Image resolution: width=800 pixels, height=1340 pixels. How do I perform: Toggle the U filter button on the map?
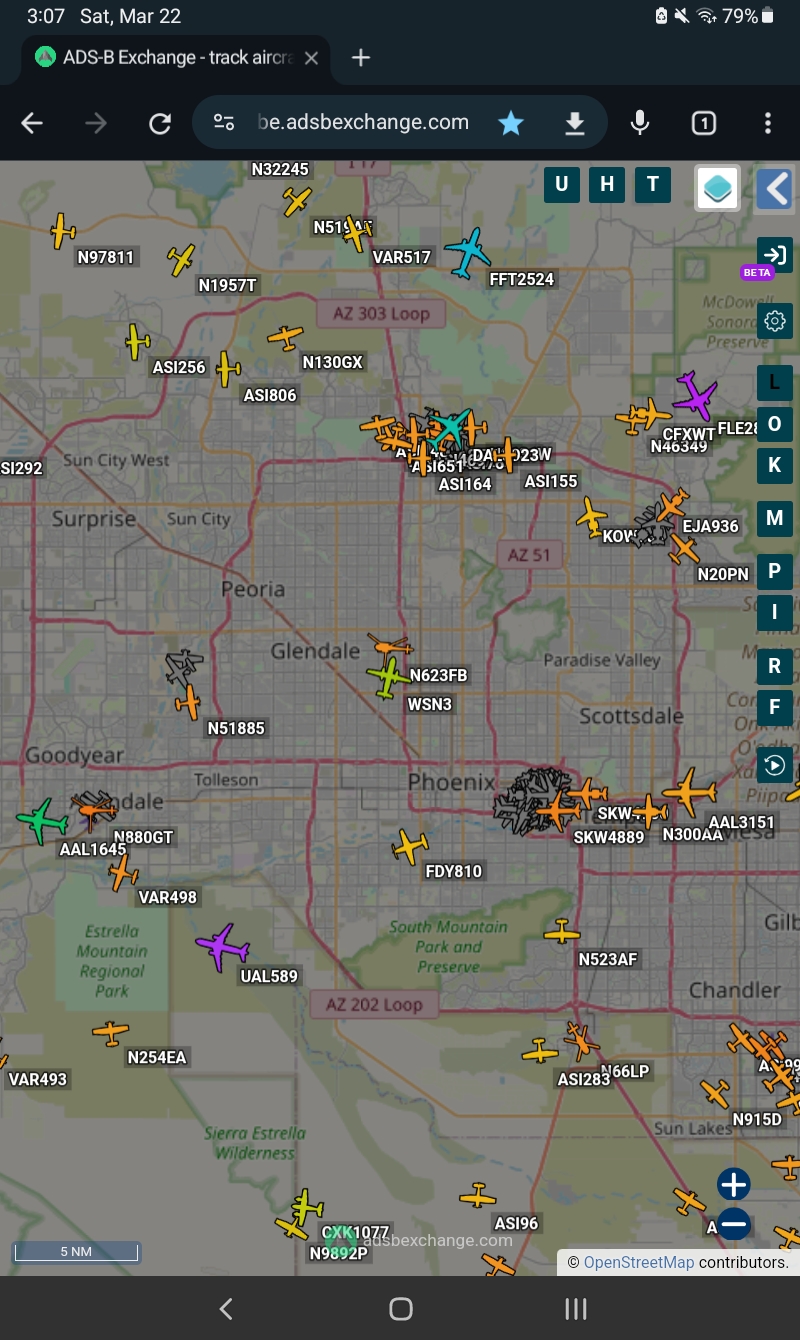coord(562,185)
